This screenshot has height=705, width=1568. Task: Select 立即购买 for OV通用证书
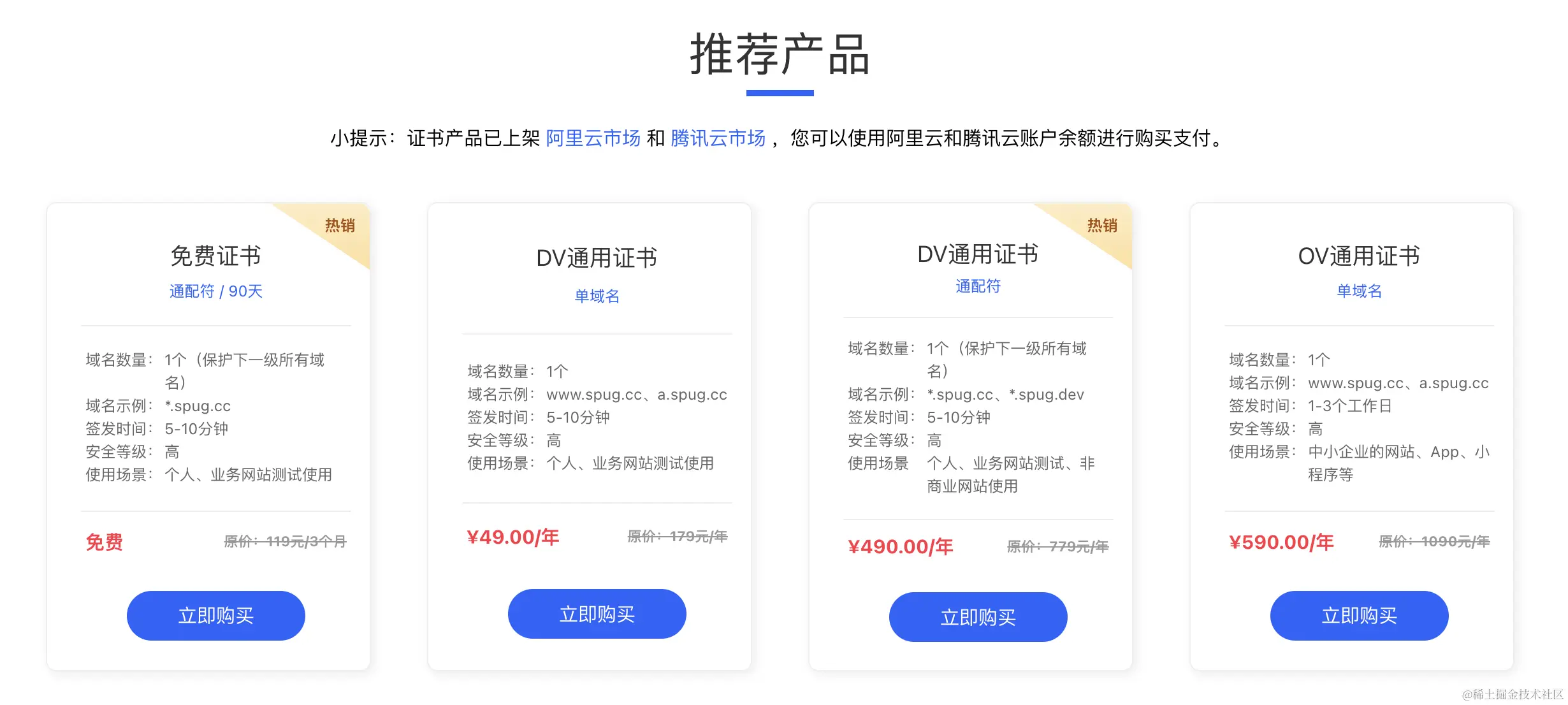pos(1359,615)
